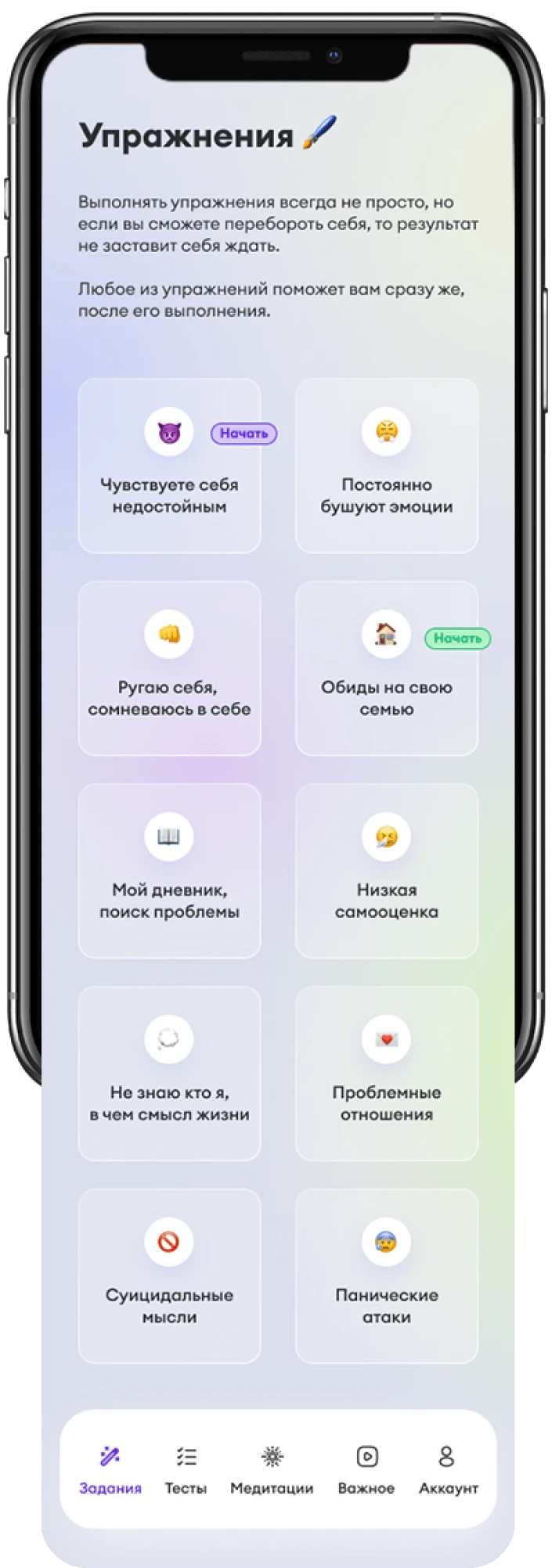Switch to the Задания tab

pyautogui.click(x=110, y=1470)
